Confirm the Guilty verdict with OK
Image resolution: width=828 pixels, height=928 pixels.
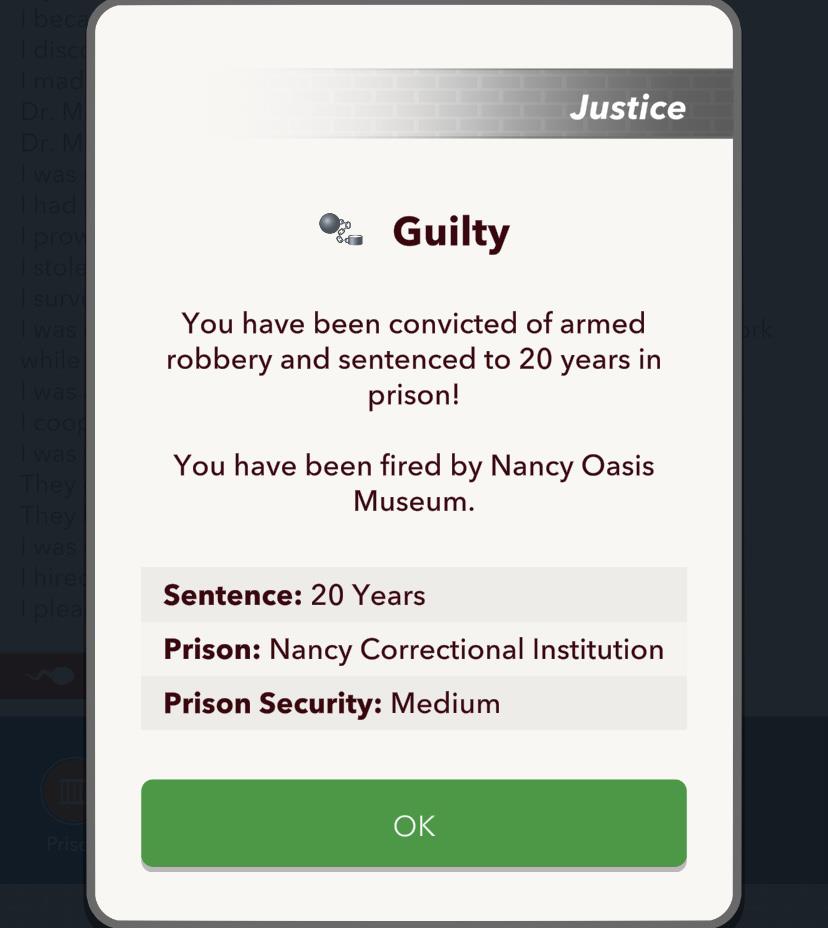point(413,824)
